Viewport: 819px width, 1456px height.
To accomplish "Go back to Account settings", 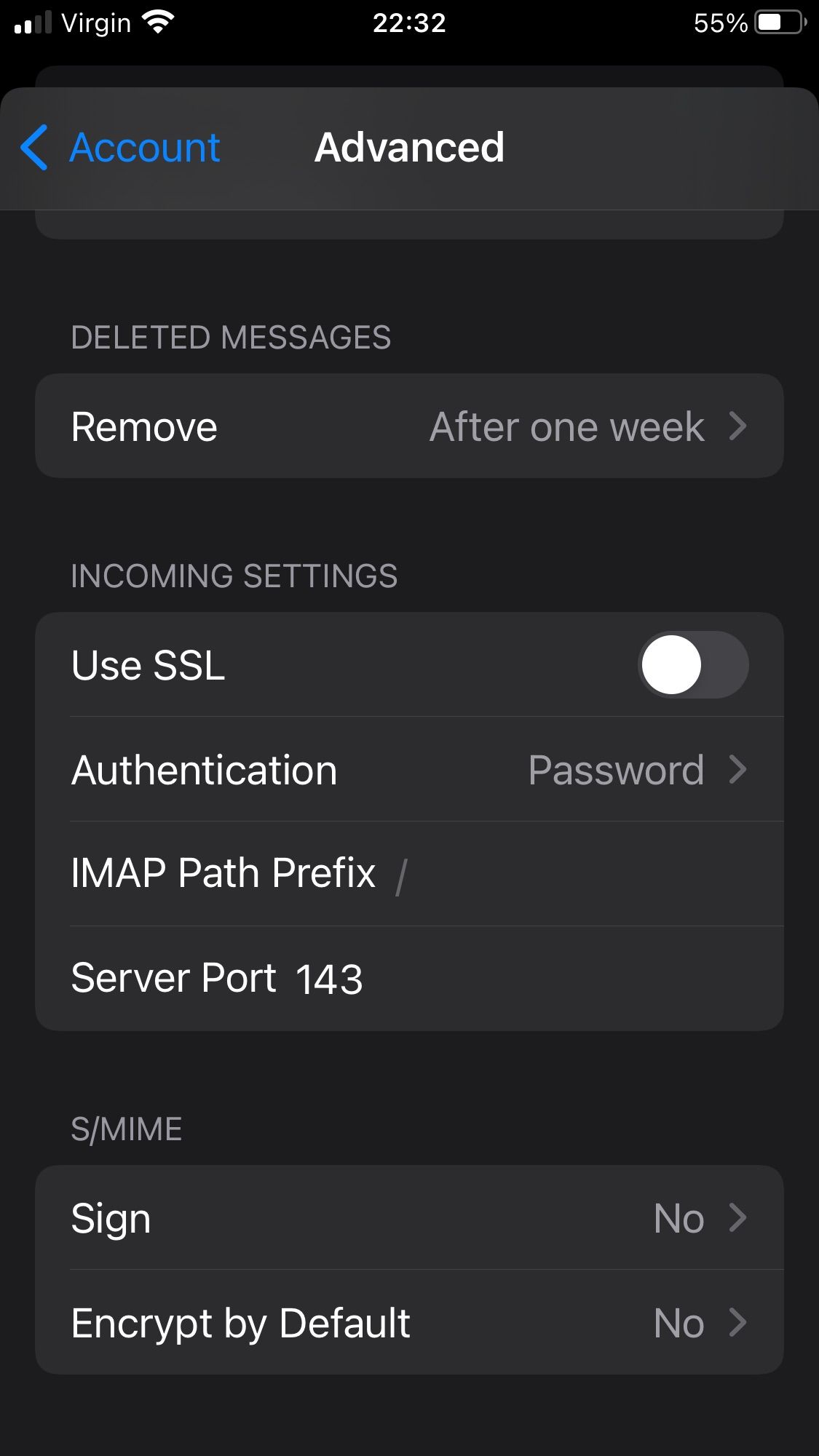I will (122, 148).
